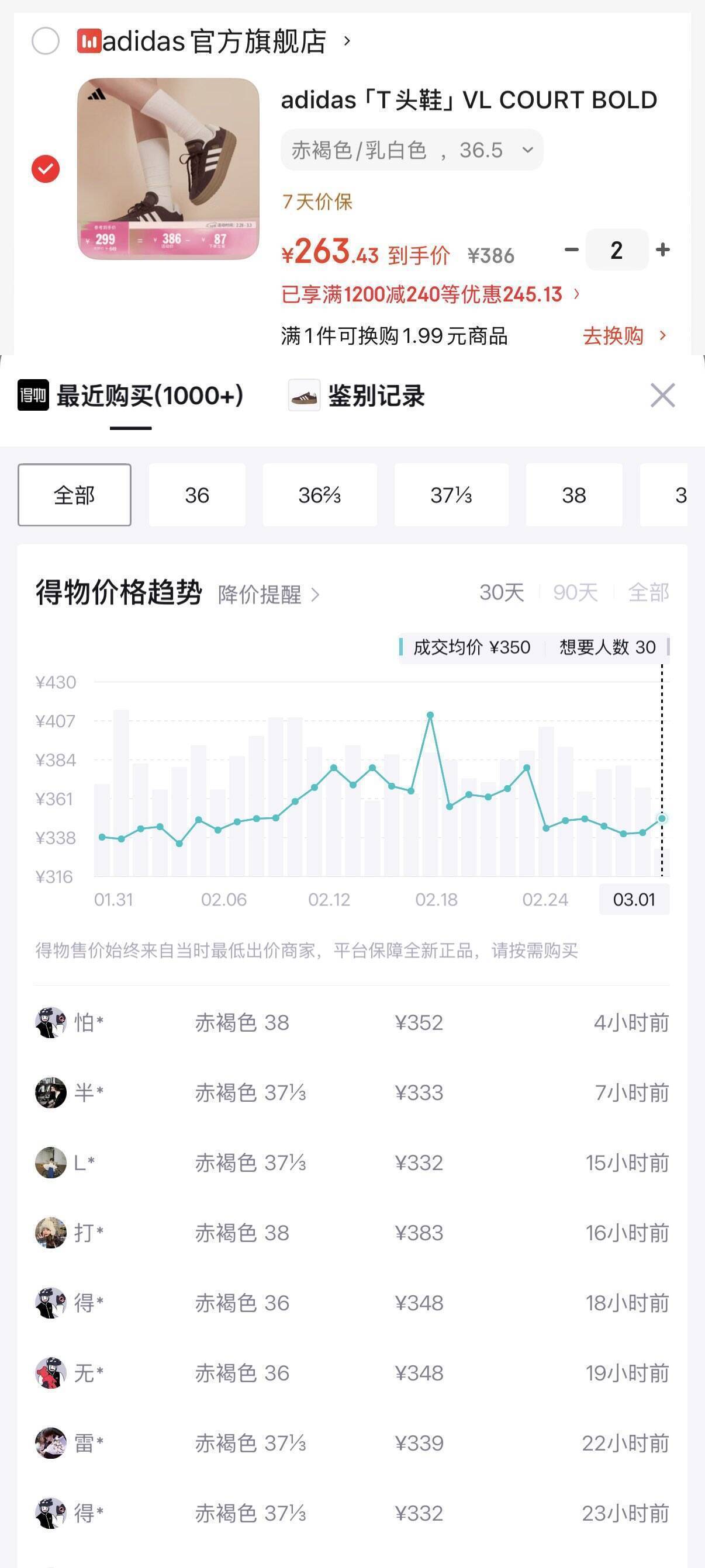Set up 降价提醒 price drop alert
Viewport: 705px width, 1568px height.
(268, 594)
